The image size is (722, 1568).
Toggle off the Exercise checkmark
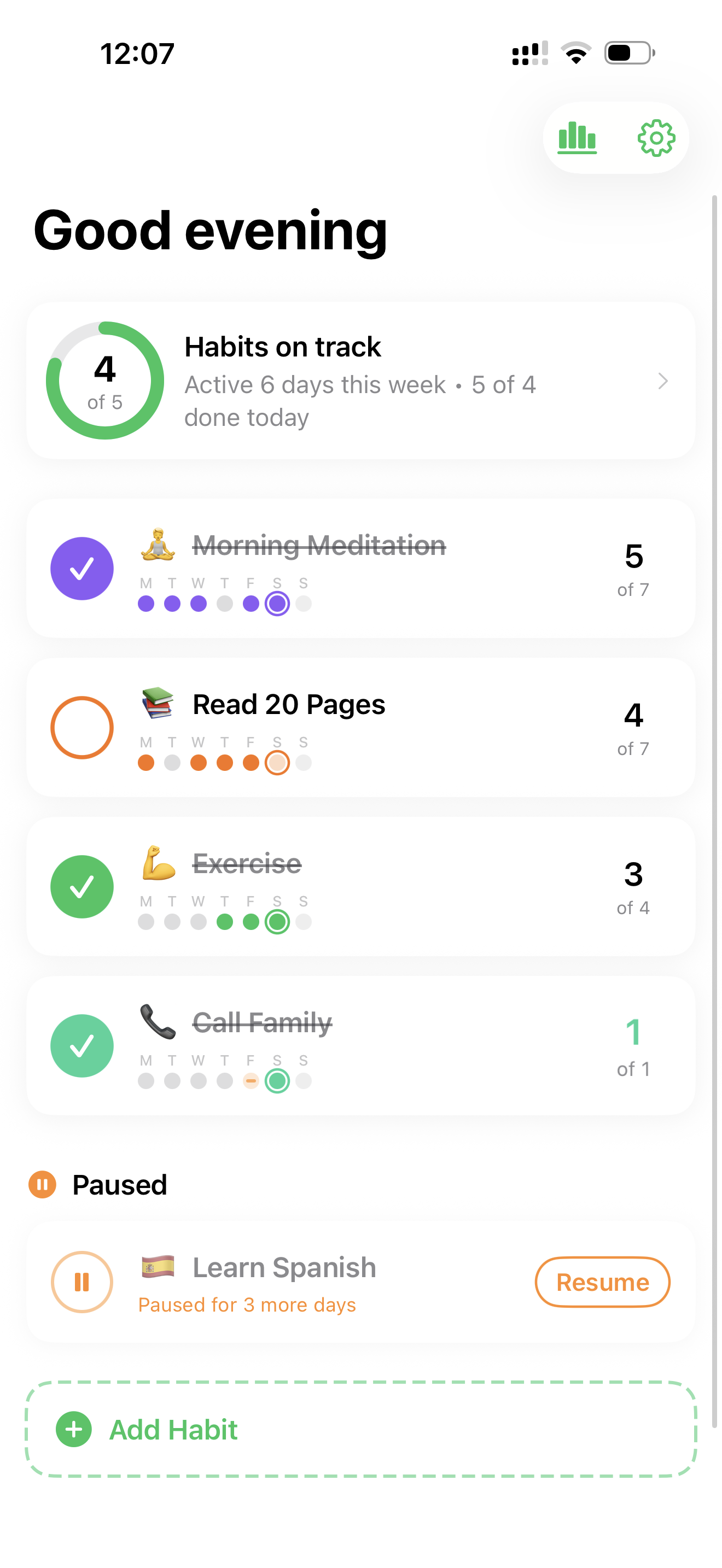tap(82, 886)
